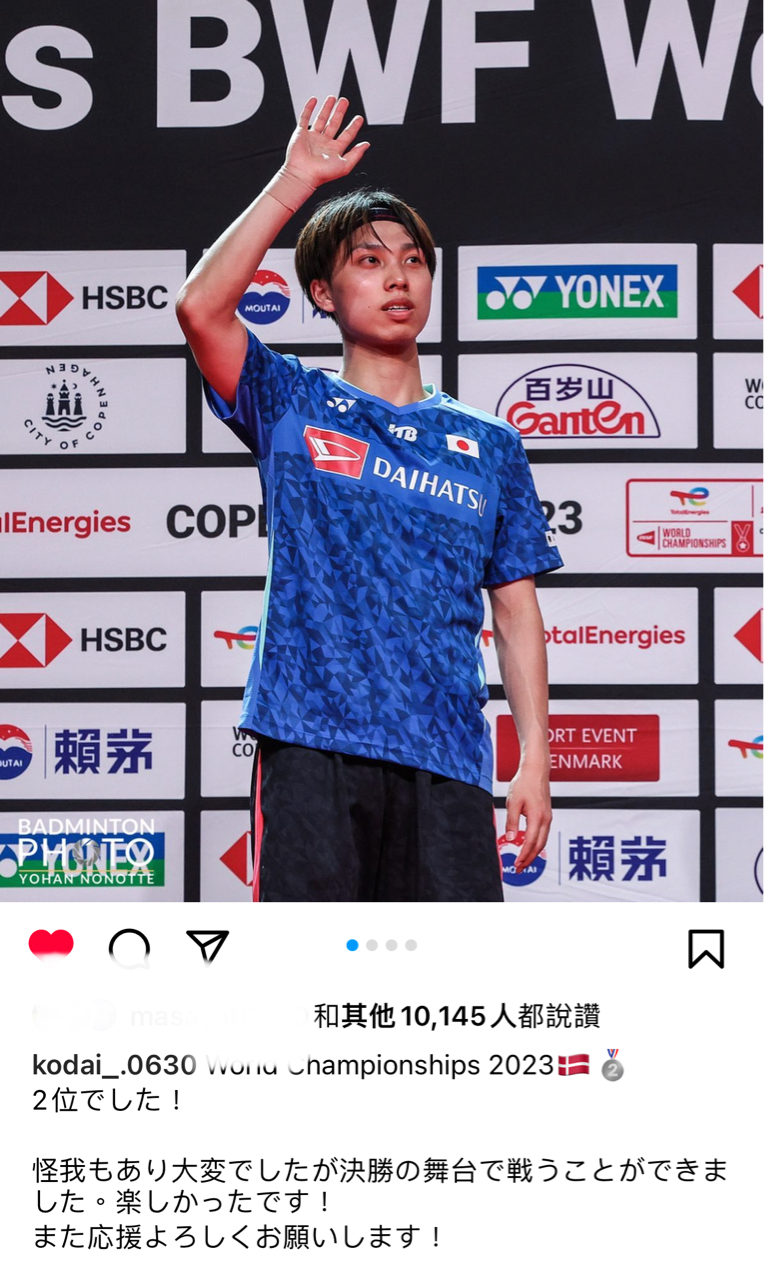Tap the carousel page indicator dots
Screen dimensions: 764x1280
point(381,945)
